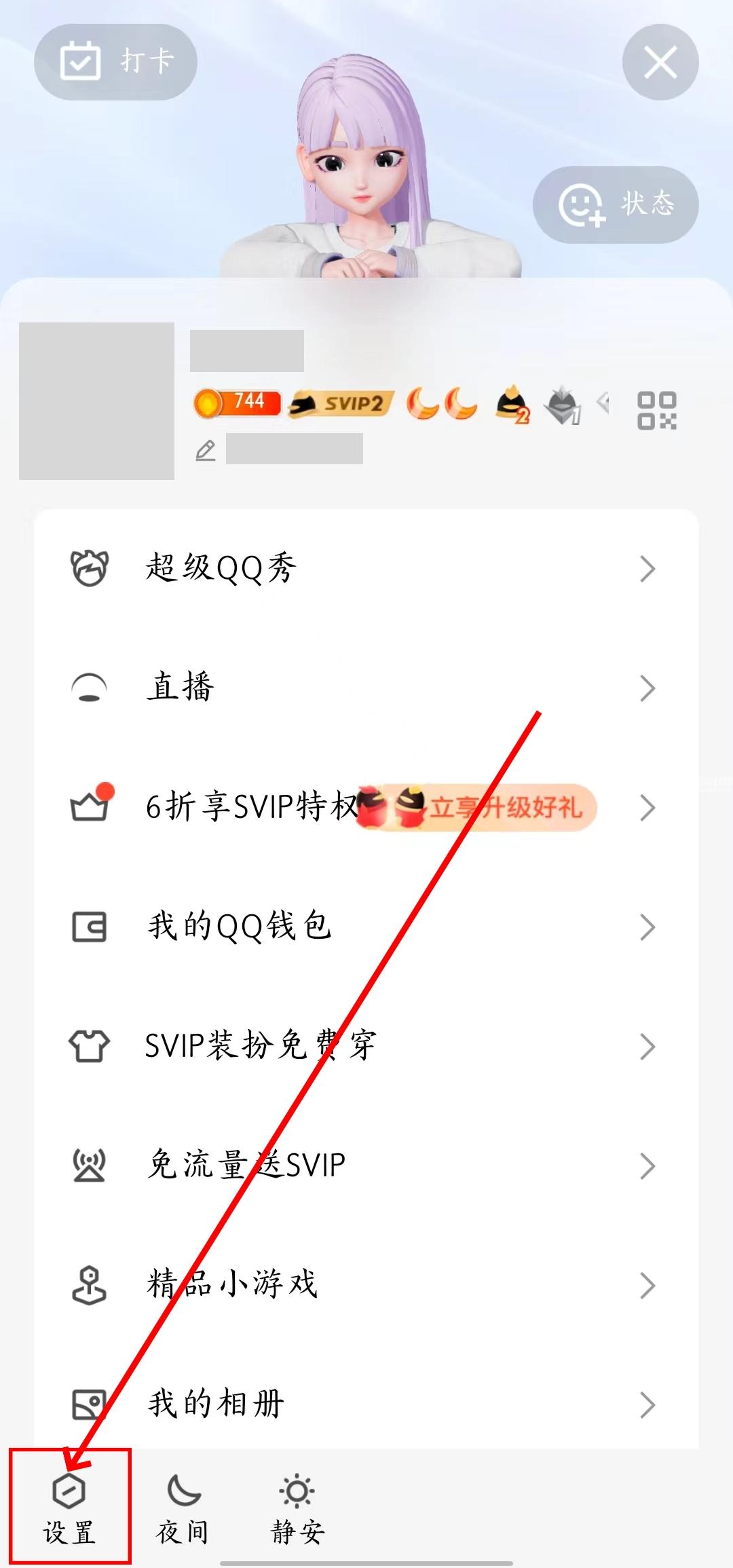Open the SVIP2 badge
733x1568 pixels.
click(341, 403)
